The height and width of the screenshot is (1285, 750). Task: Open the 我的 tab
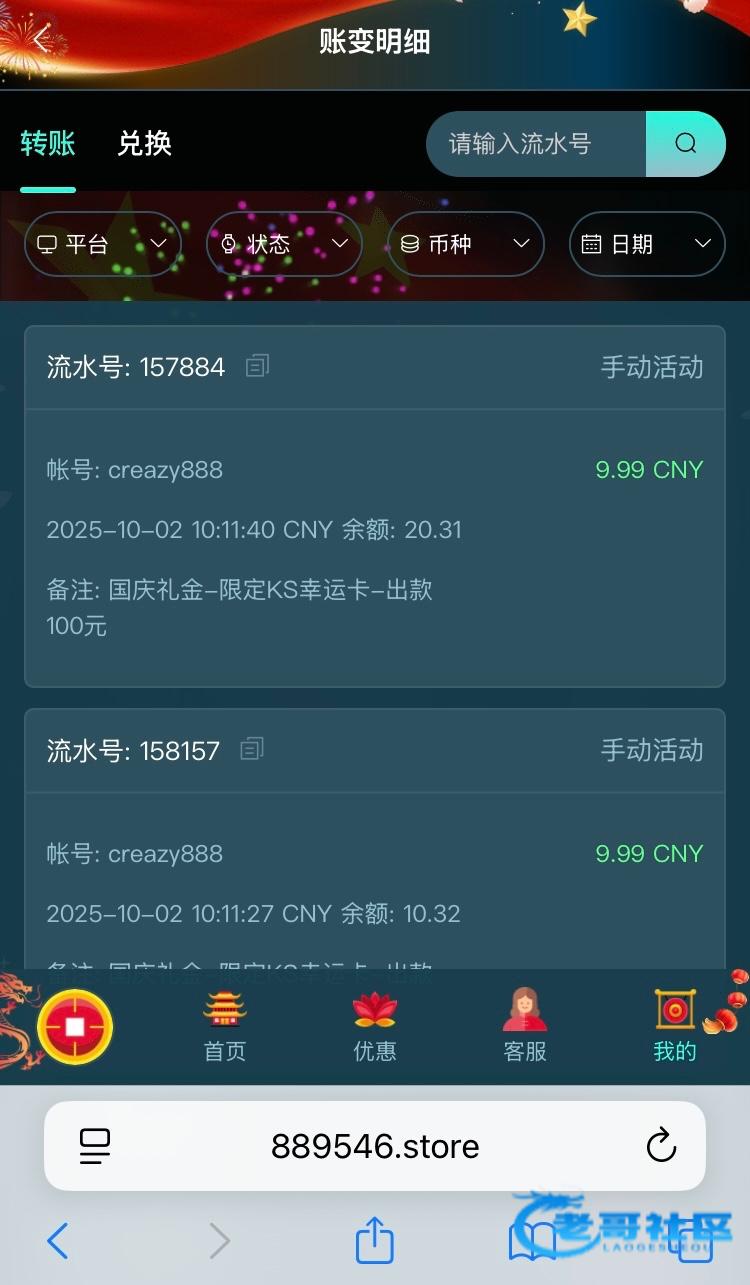pos(675,1027)
